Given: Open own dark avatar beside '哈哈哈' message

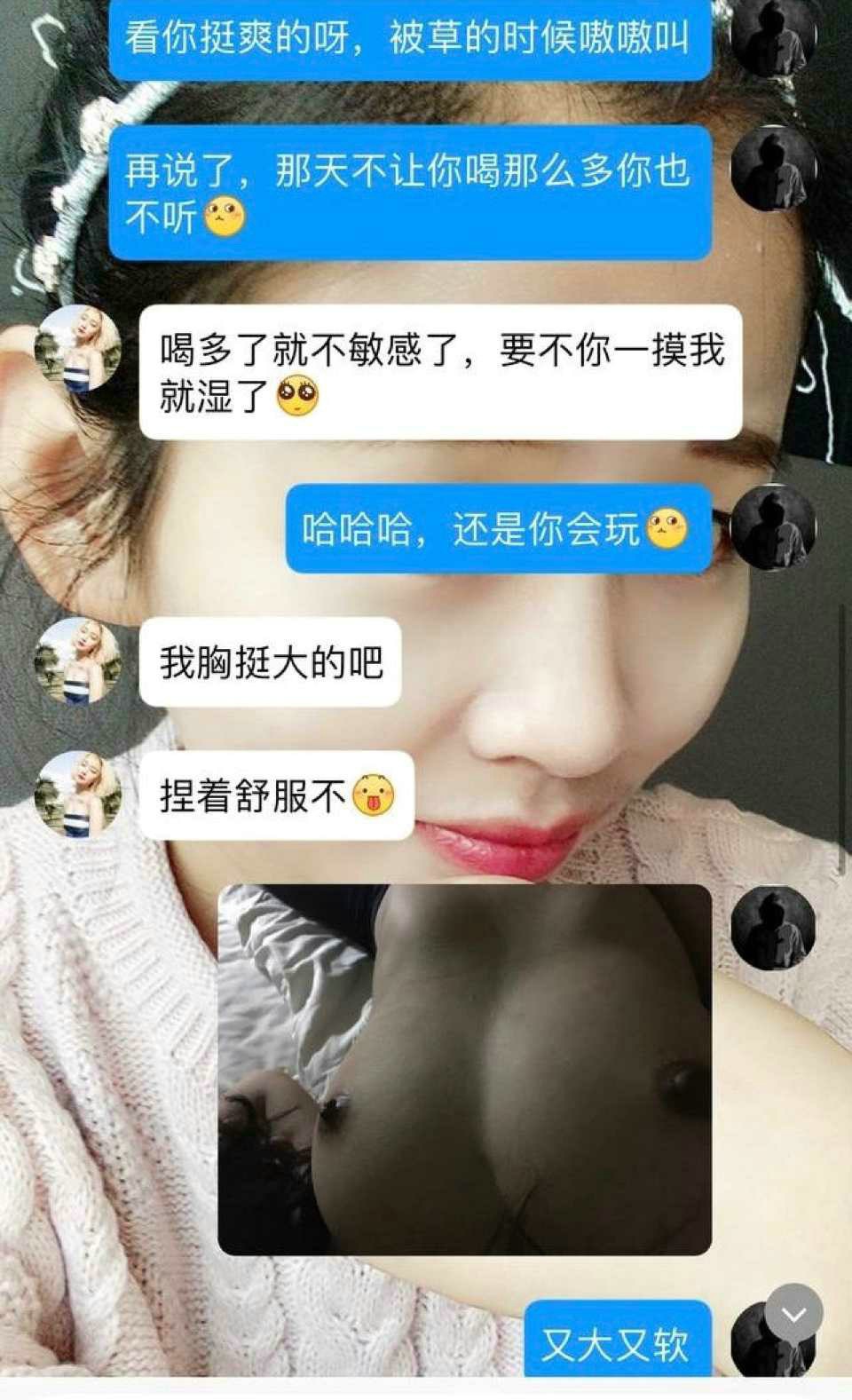Looking at the screenshot, I should pyautogui.click(x=773, y=527).
